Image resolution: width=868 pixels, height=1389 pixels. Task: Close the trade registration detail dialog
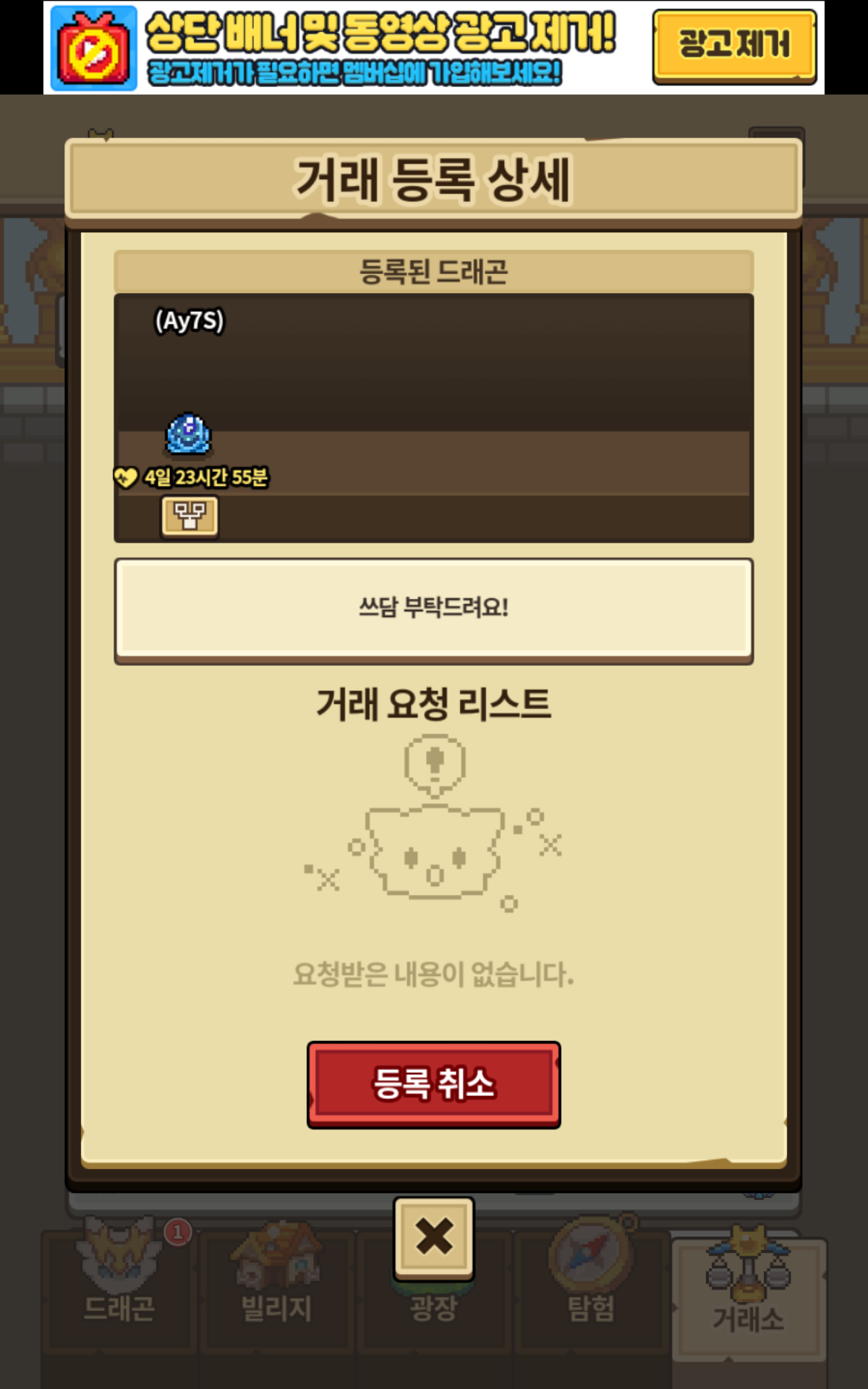click(434, 1237)
